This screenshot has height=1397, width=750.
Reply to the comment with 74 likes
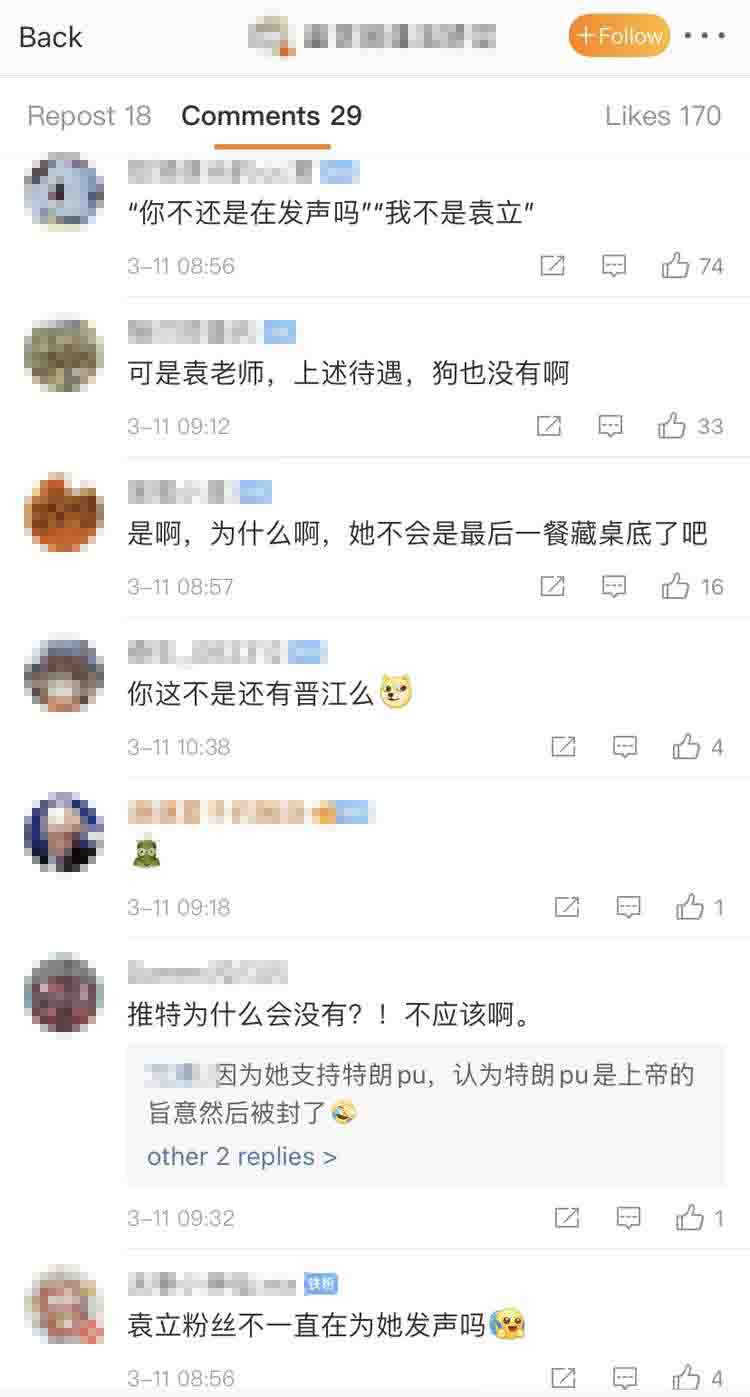coord(614,266)
